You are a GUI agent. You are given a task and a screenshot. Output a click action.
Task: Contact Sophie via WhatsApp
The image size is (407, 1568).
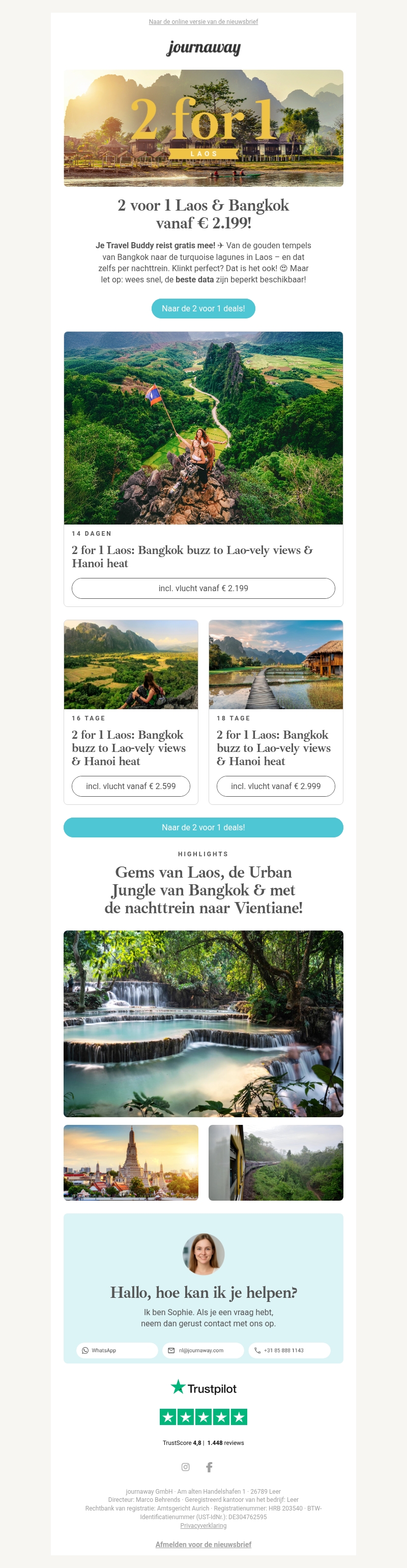tap(117, 1350)
